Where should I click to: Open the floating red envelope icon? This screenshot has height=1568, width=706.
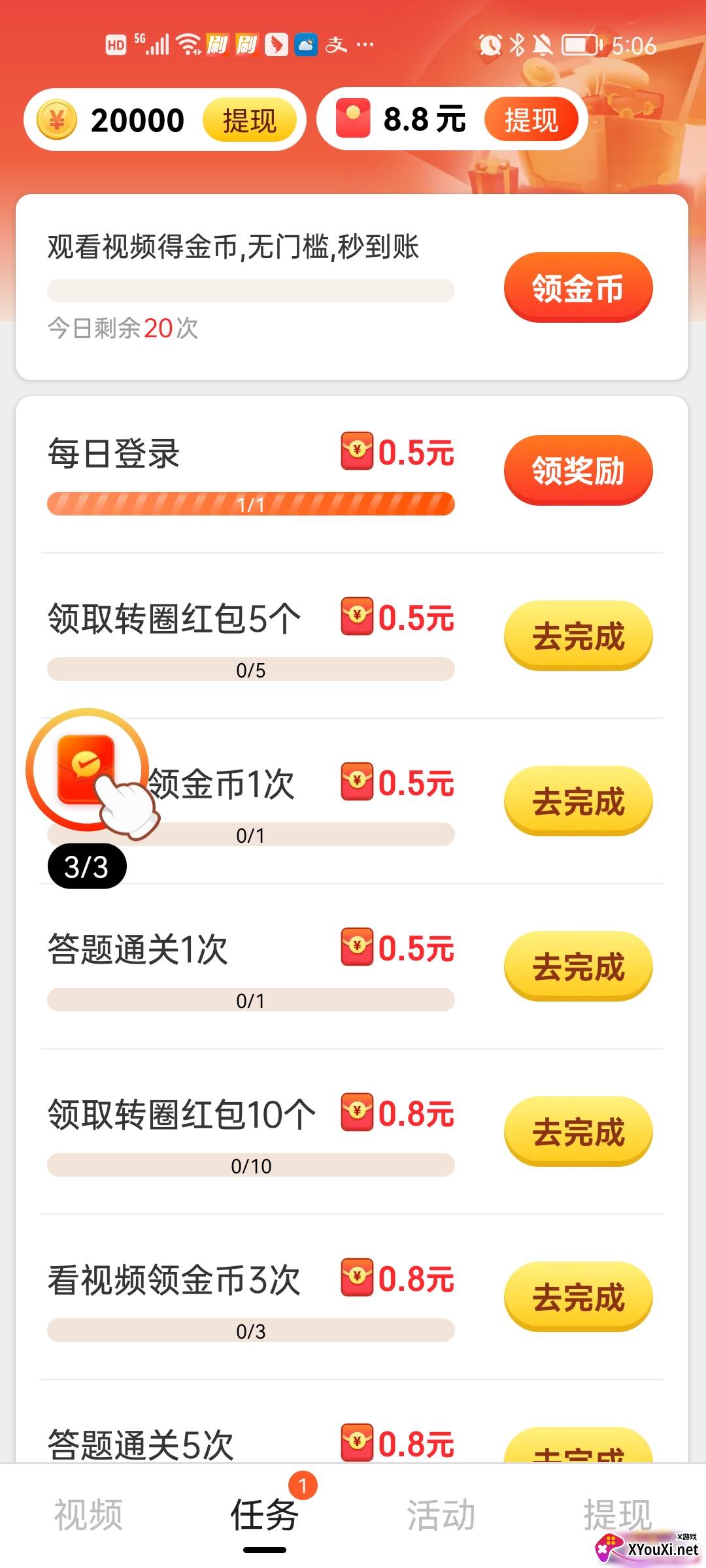[87, 769]
